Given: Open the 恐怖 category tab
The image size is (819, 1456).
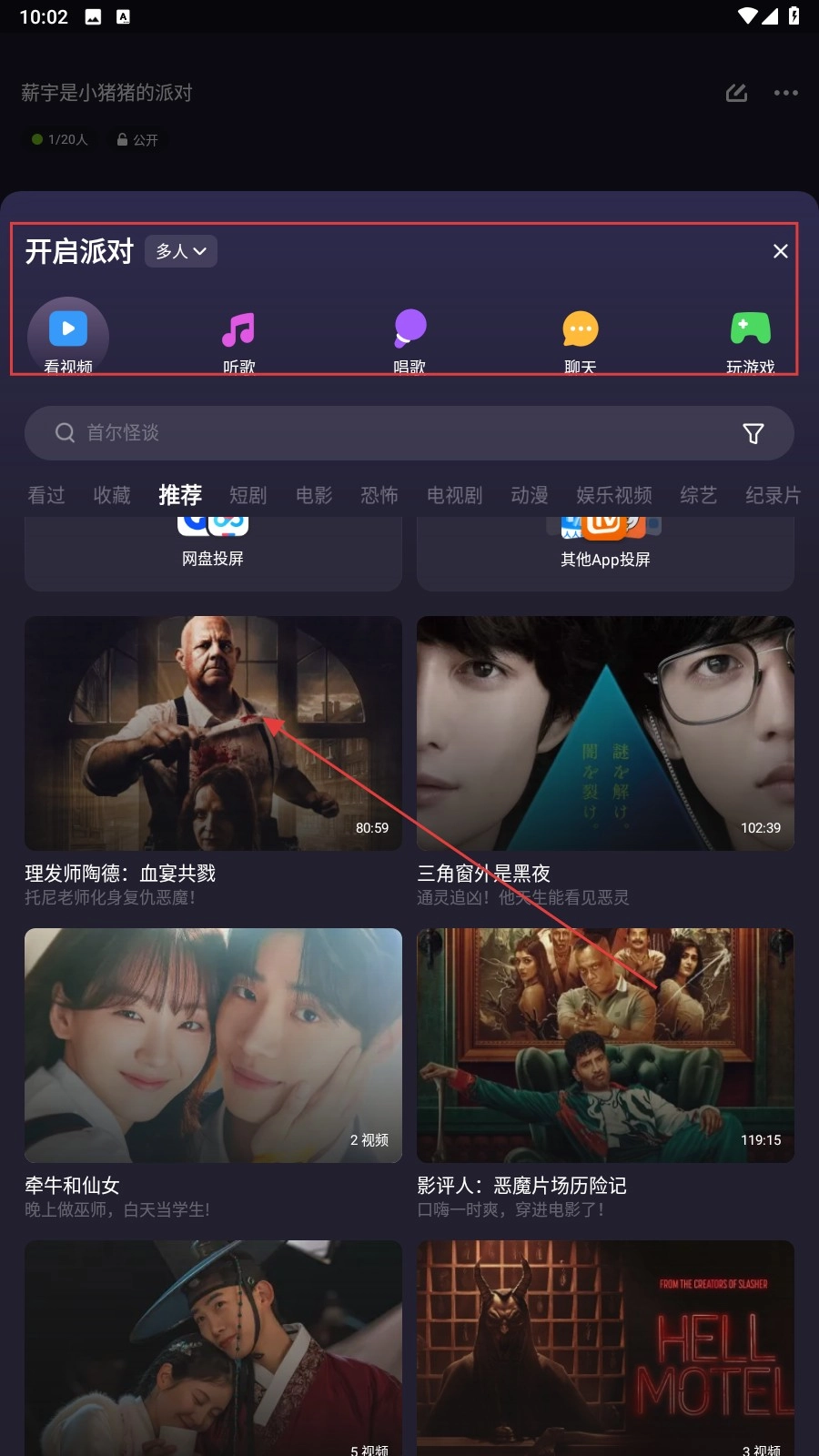Looking at the screenshot, I should tap(379, 495).
